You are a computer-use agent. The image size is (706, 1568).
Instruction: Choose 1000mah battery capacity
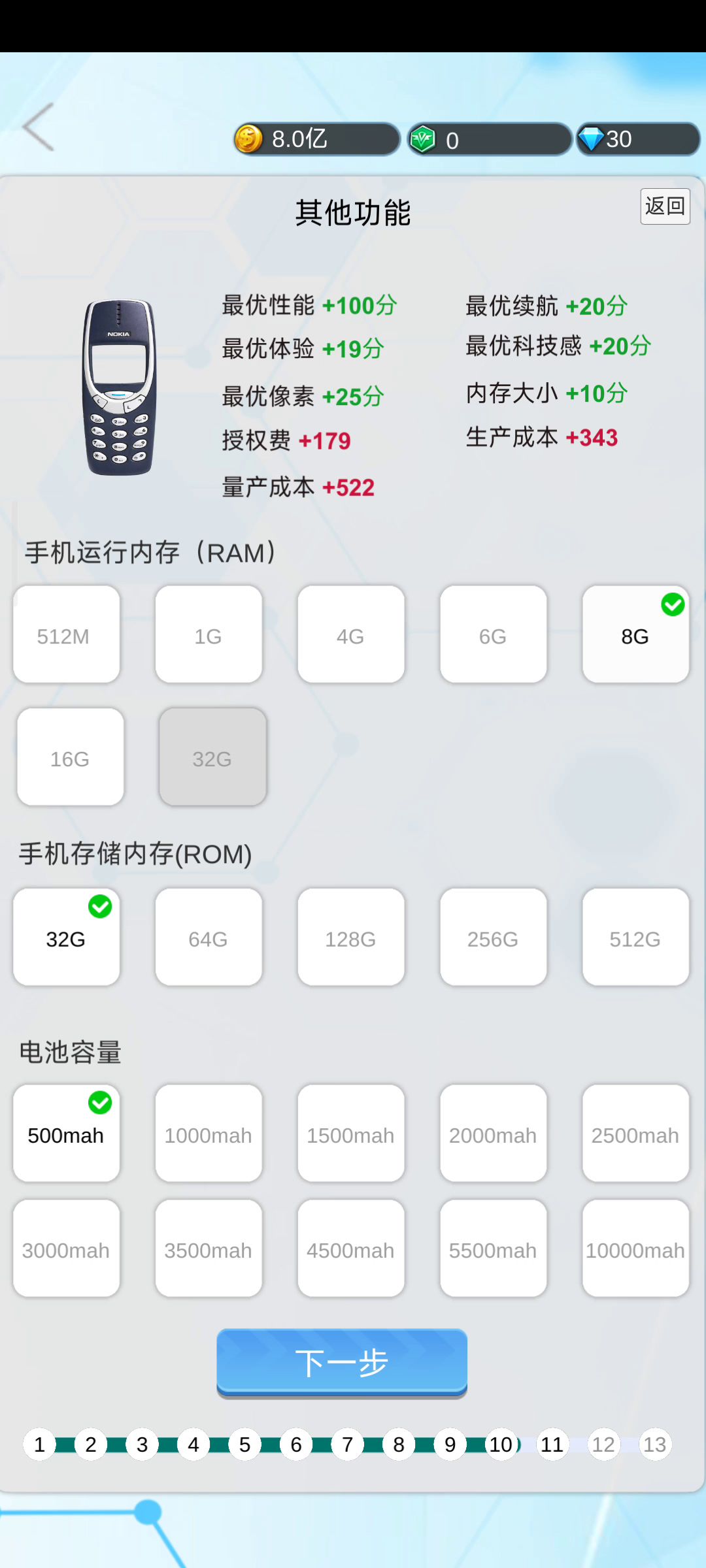tap(209, 1134)
